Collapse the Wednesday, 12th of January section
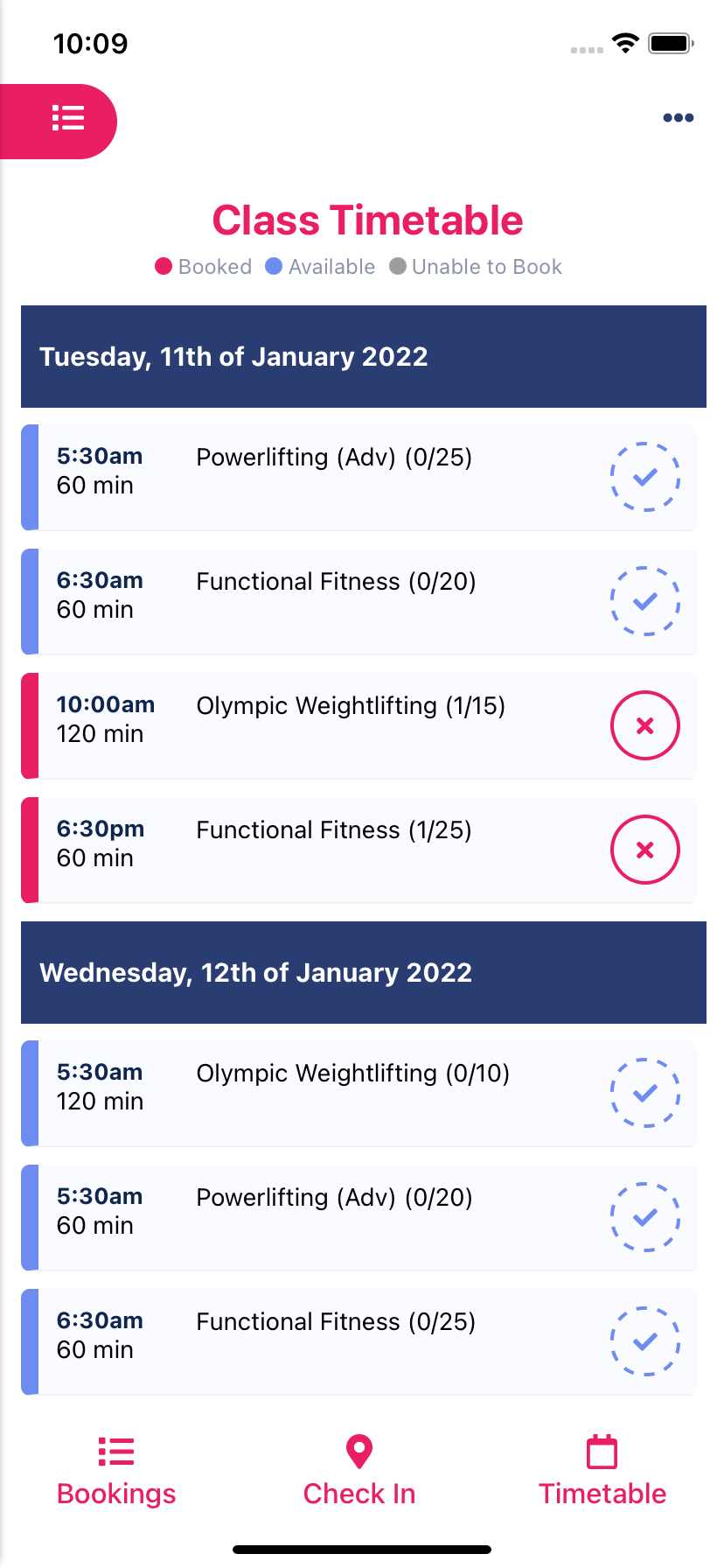724x1568 pixels. click(362, 972)
